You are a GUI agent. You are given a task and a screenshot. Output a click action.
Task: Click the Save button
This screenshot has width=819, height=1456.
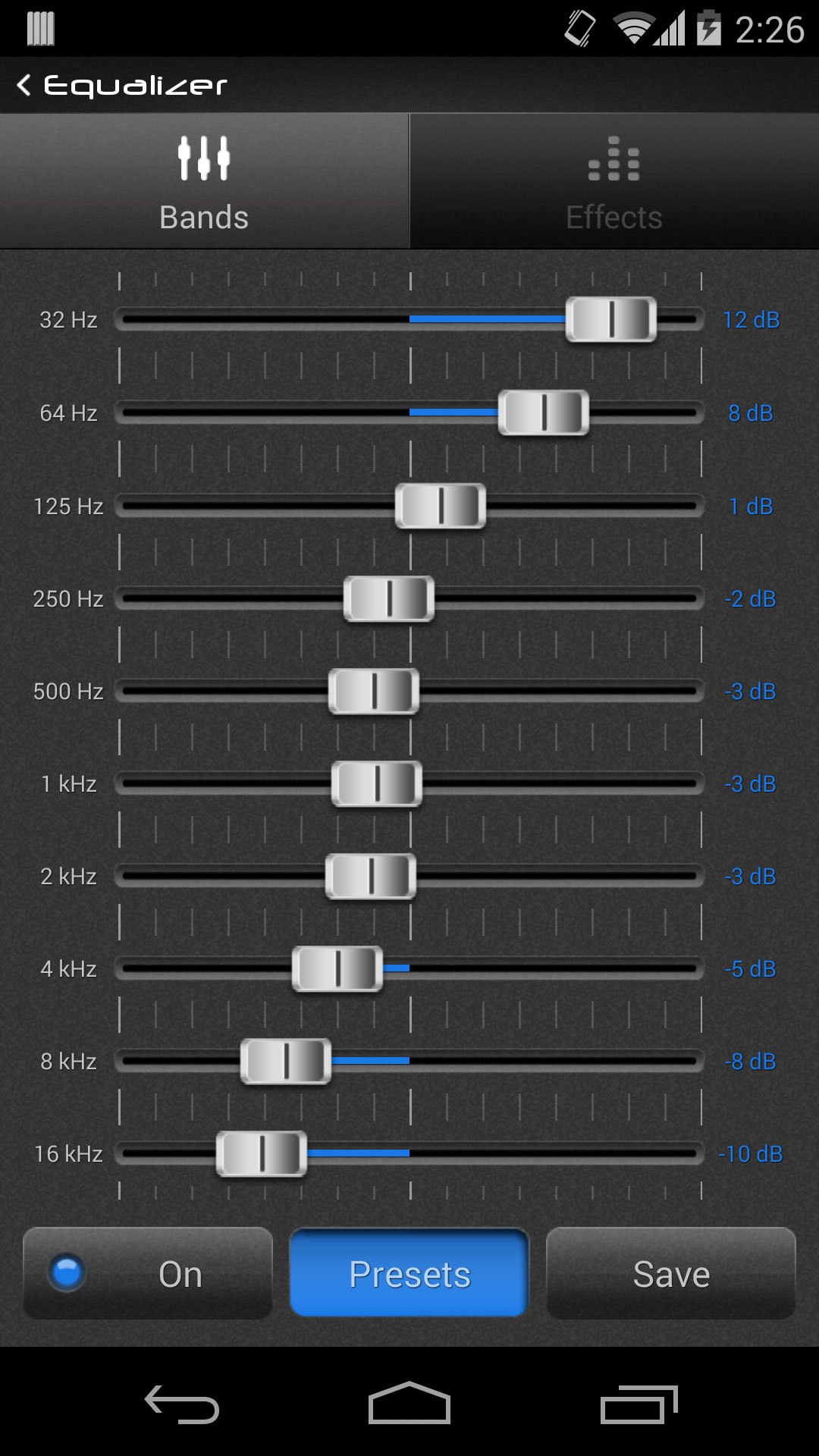click(x=670, y=1272)
